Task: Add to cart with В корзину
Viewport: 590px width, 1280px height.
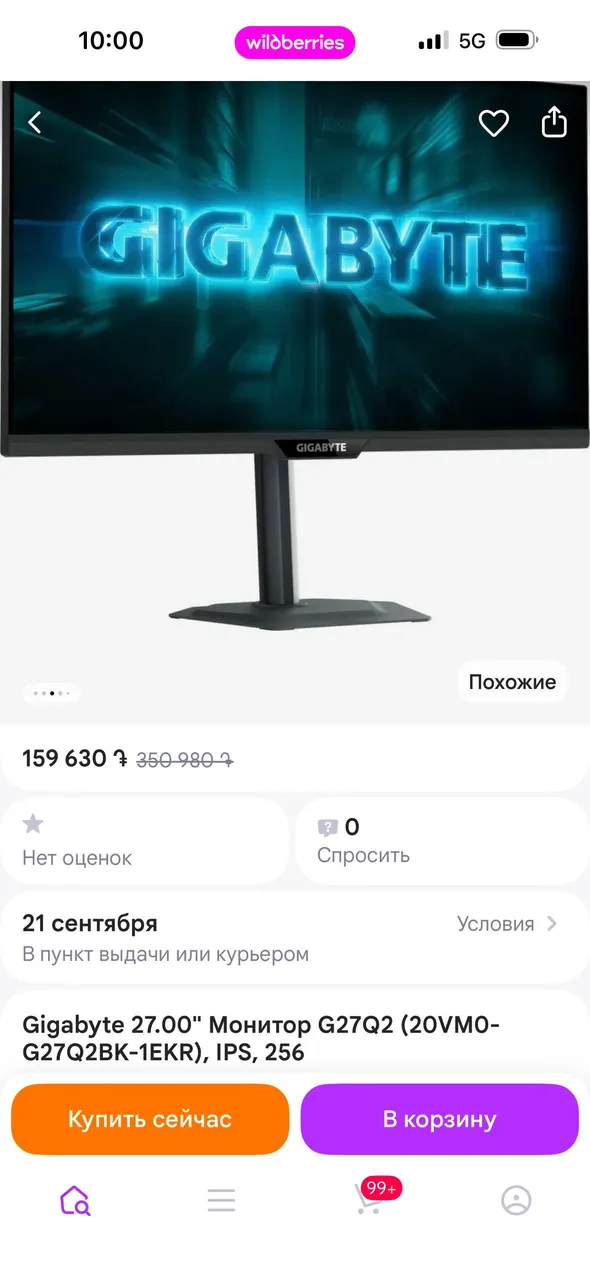Action: (439, 1119)
